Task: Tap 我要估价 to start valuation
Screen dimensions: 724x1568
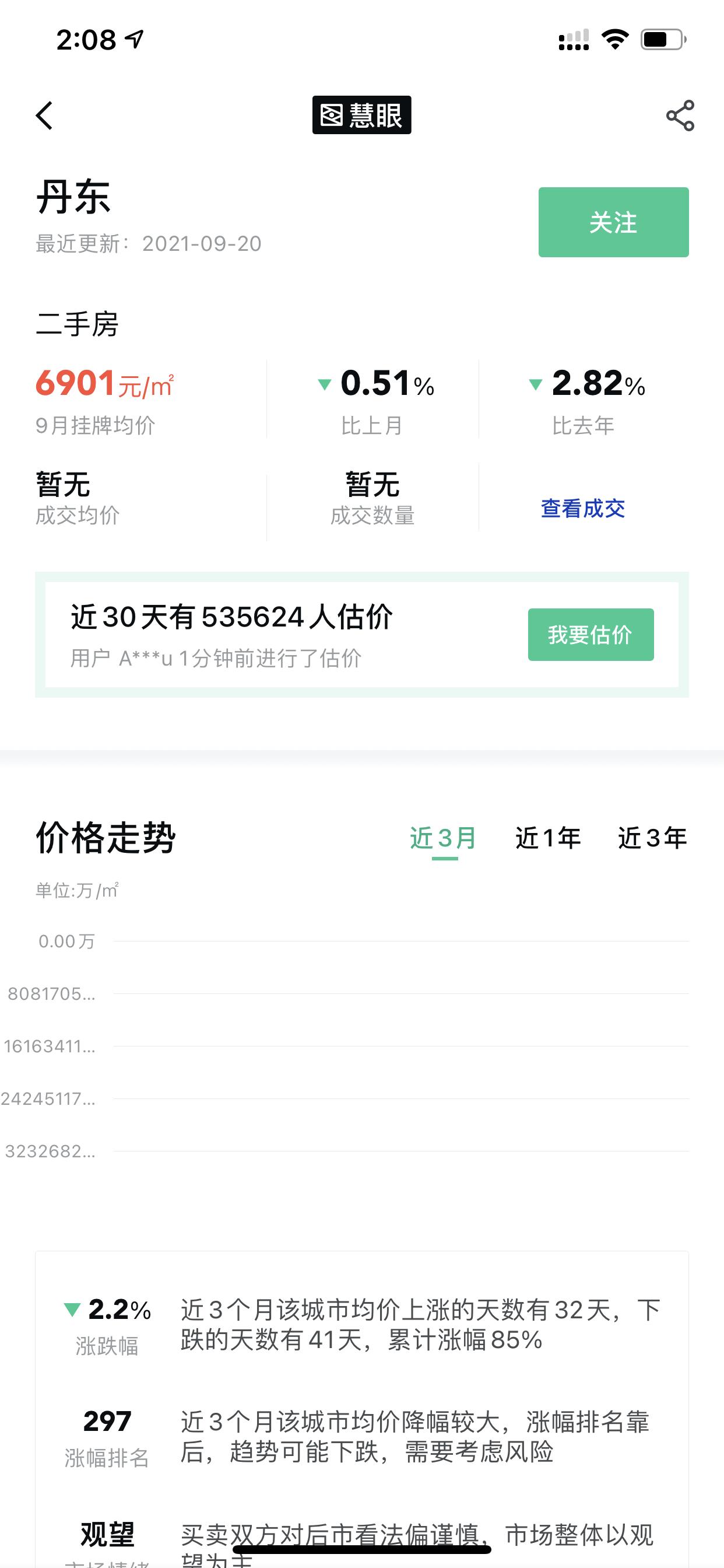Action: click(x=591, y=634)
